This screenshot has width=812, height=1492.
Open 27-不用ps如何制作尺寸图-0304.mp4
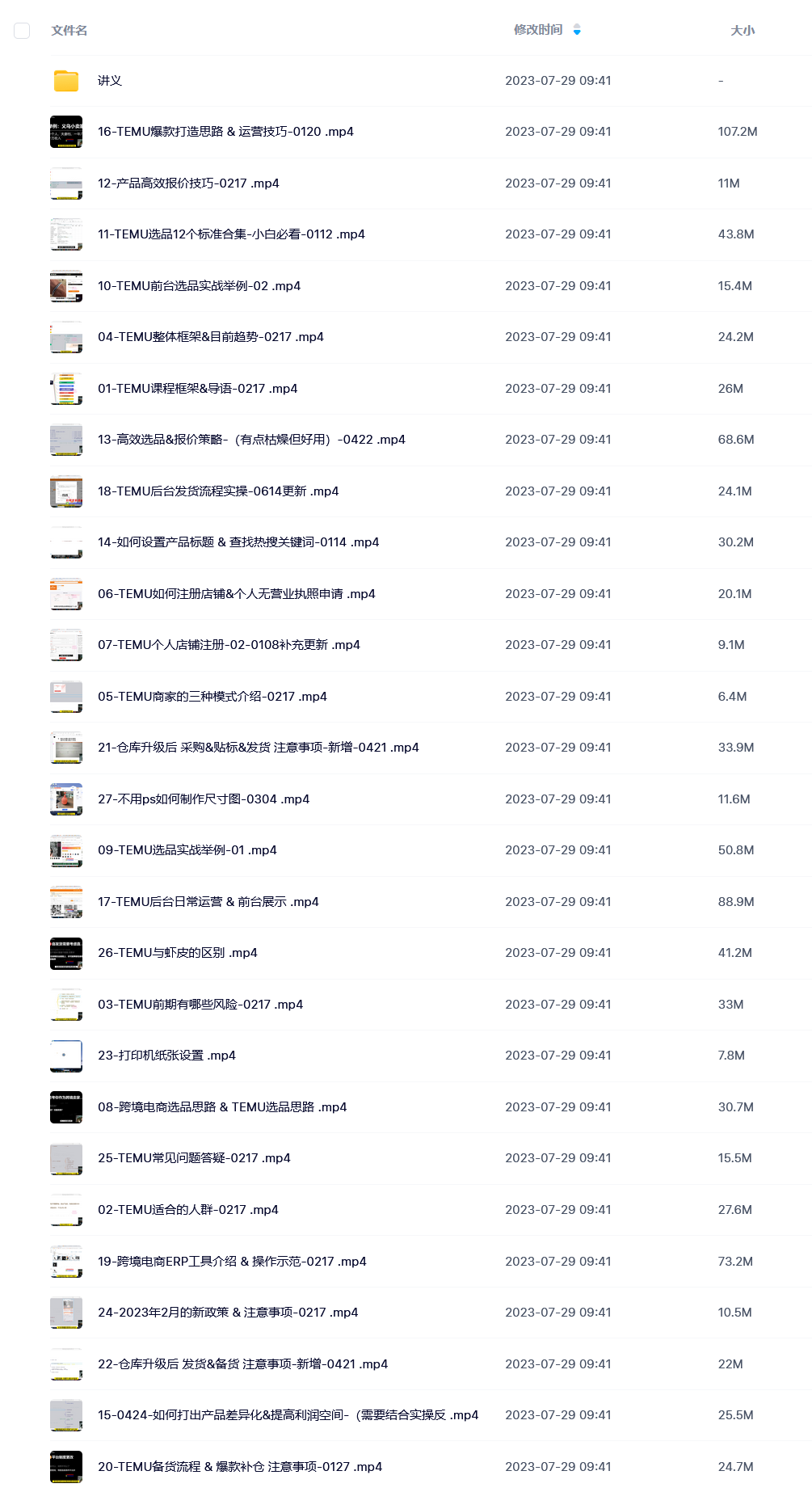tap(204, 799)
